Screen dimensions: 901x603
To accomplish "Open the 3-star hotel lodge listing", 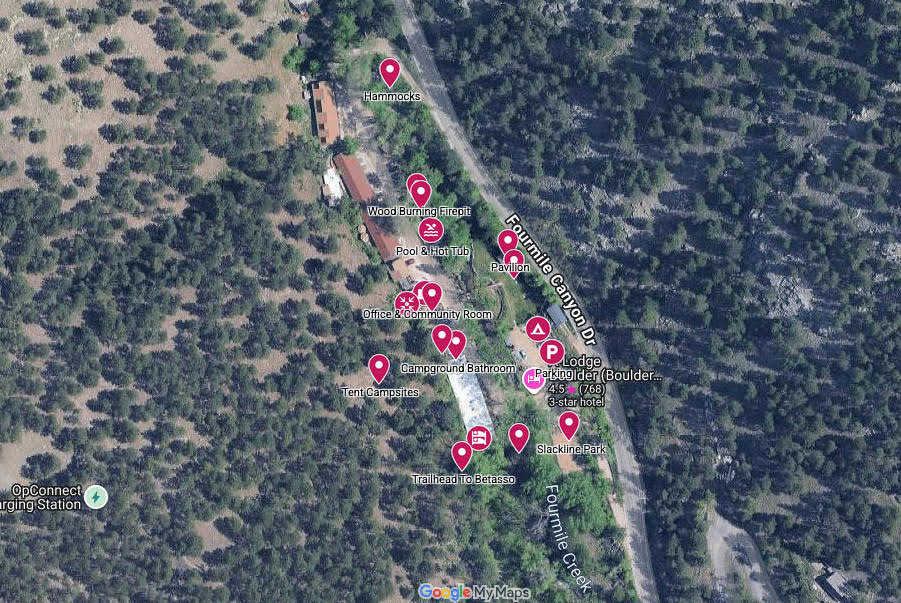I will pos(535,379).
